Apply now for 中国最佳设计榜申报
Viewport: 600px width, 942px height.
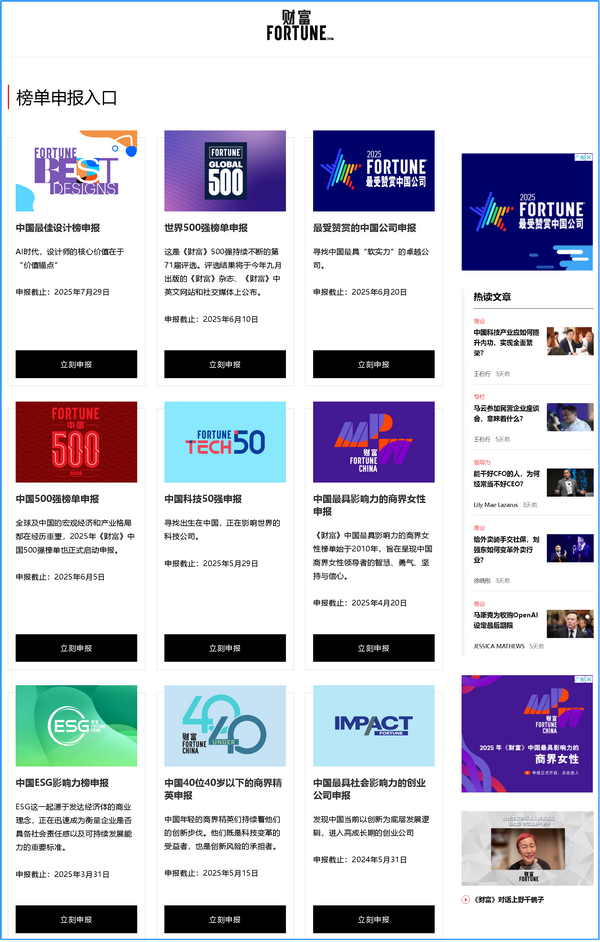click(x=76, y=364)
